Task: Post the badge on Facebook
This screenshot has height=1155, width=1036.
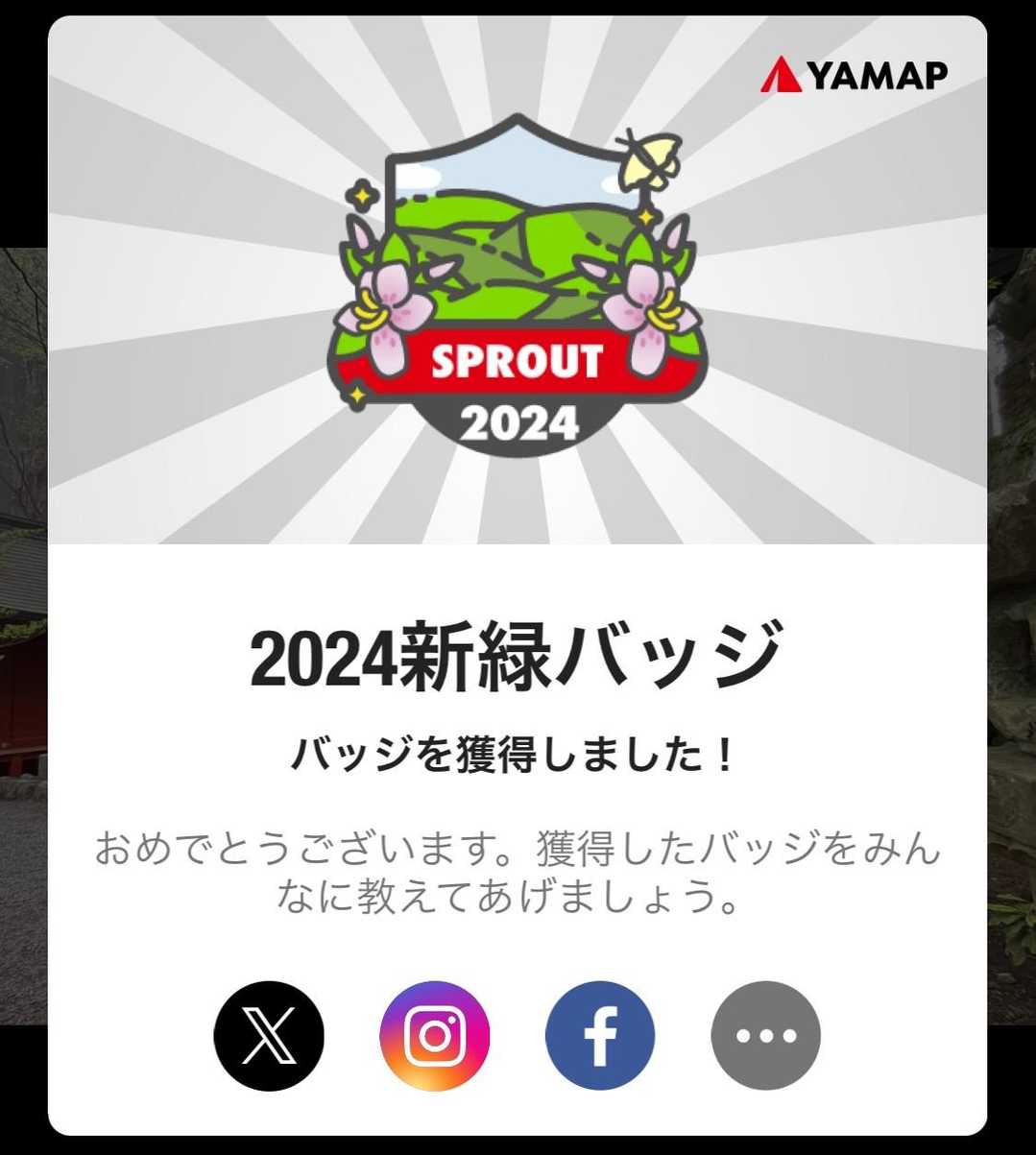Action: (x=600, y=1036)
